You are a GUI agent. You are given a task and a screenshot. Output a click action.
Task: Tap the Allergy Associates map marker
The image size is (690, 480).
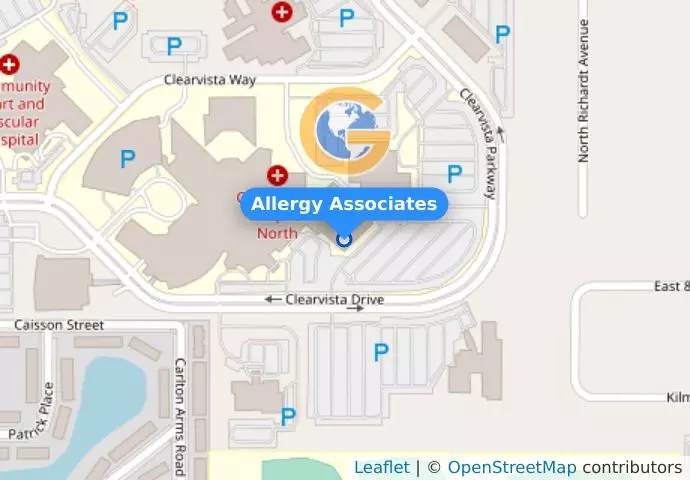[344, 239]
